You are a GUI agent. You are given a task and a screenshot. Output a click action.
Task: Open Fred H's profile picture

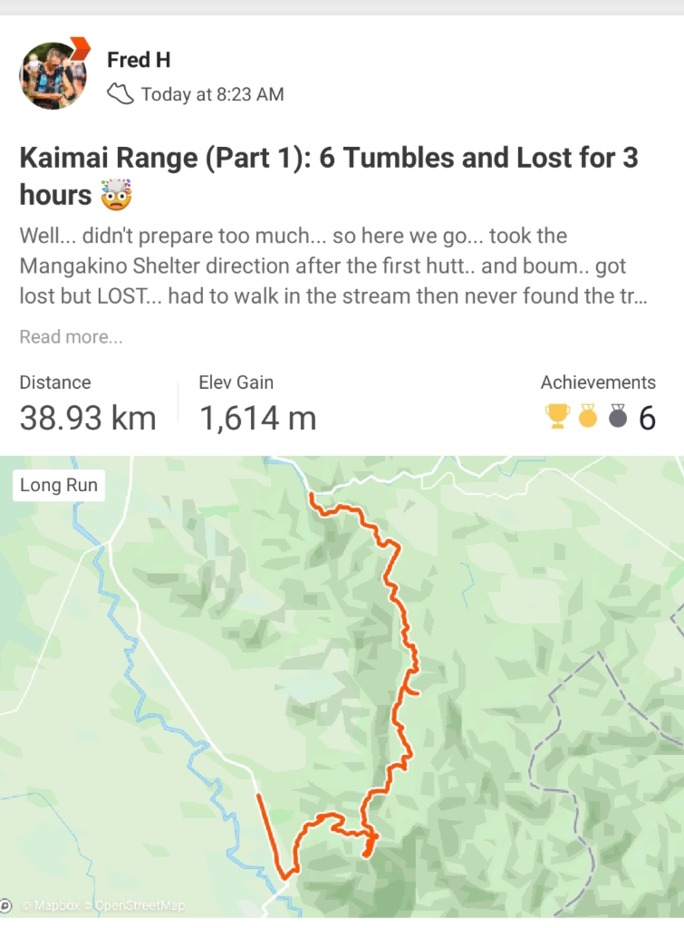pos(52,75)
